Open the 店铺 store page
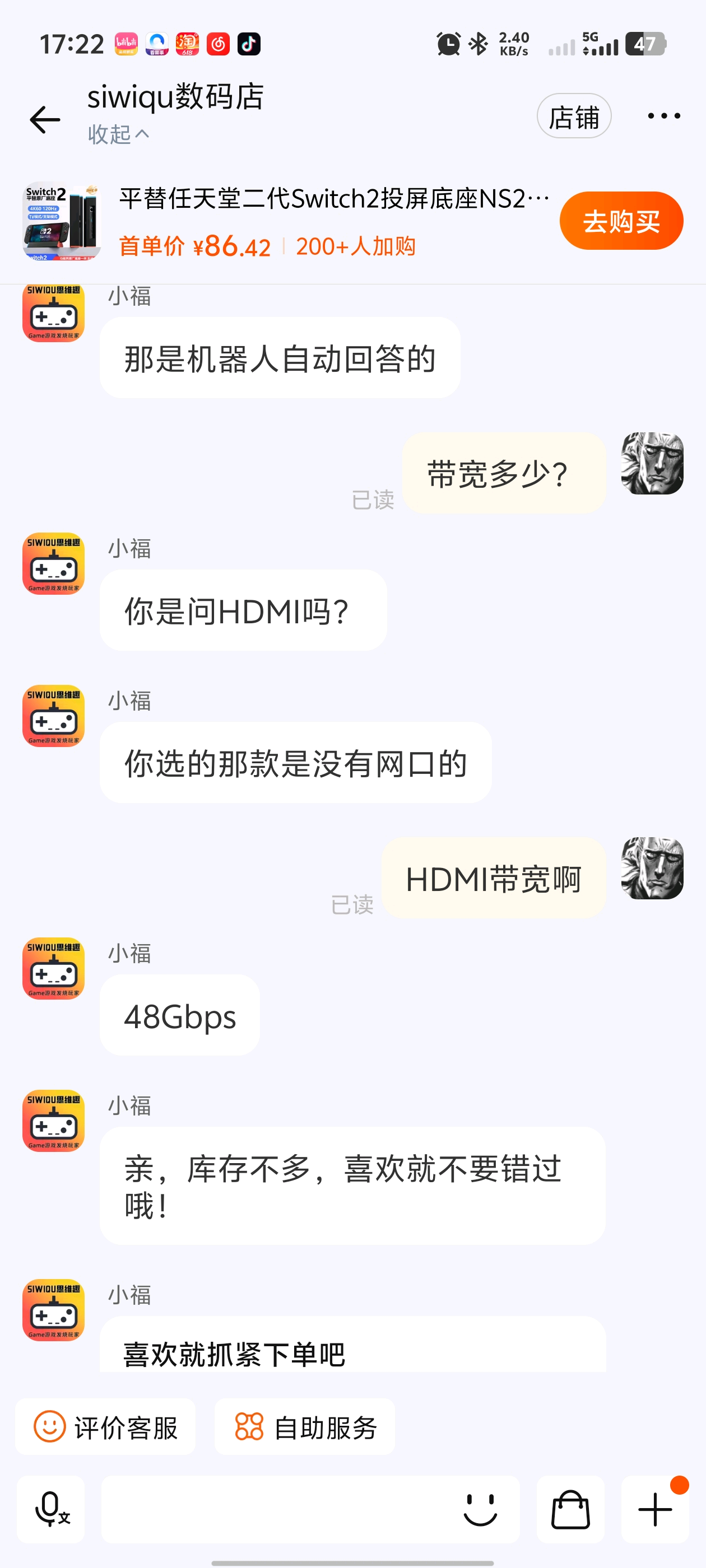Viewport: 706px width, 1568px height. (573, 116)
